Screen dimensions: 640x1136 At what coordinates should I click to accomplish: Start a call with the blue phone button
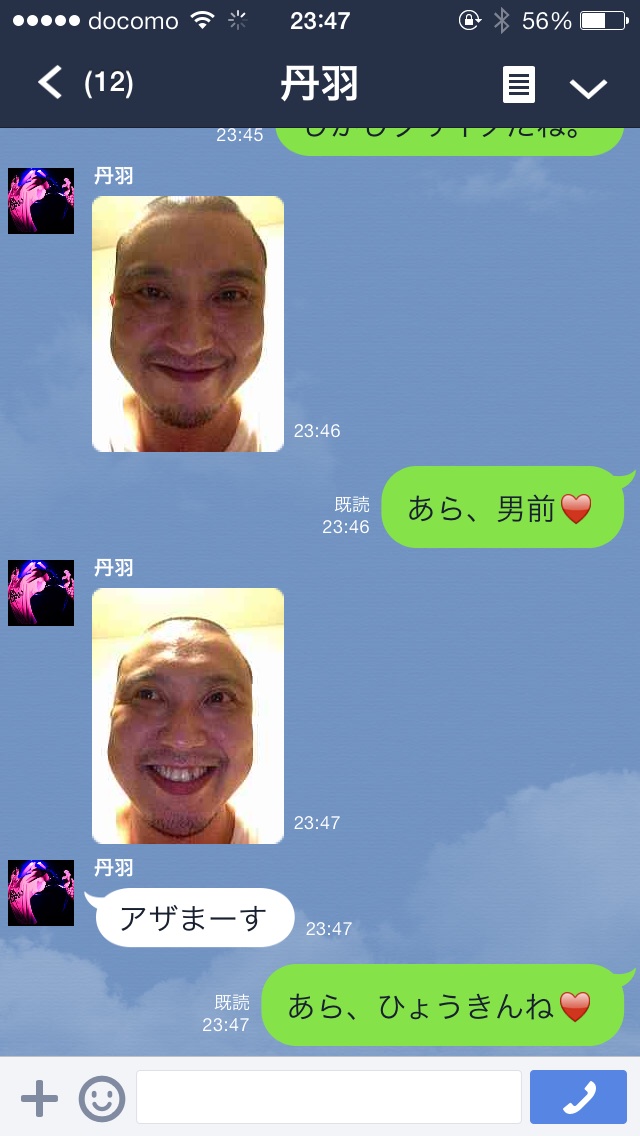(x=578, y=1097)
